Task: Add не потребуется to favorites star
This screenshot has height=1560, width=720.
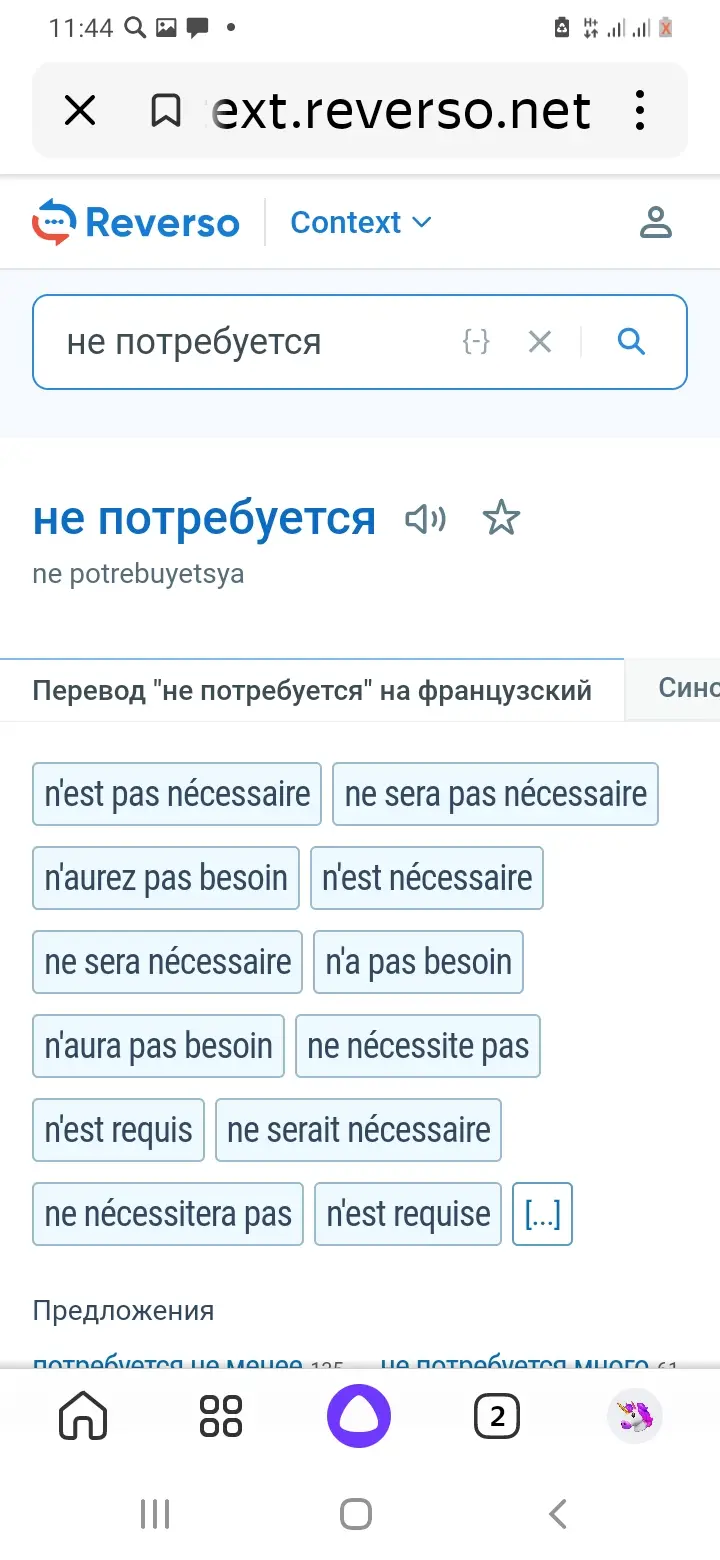Action: coord(501,519)
